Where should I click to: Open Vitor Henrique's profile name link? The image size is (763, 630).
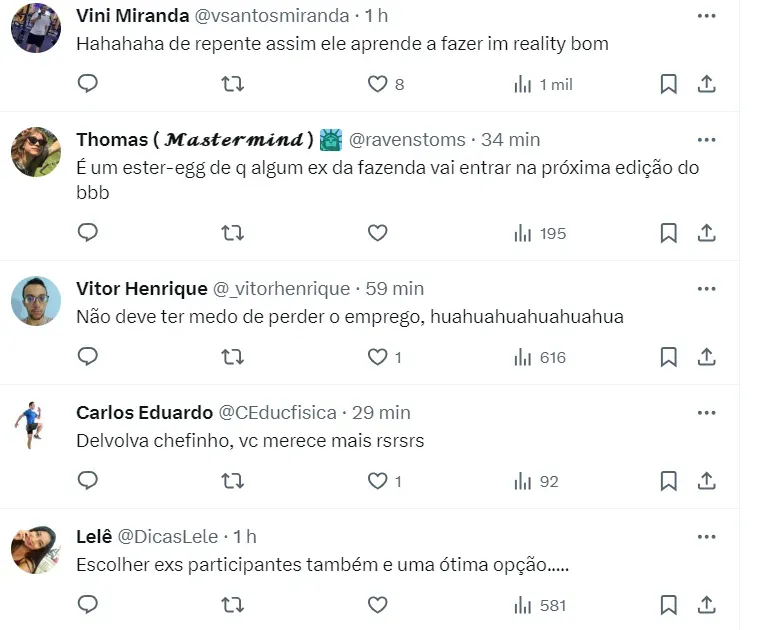click(142, 288)
